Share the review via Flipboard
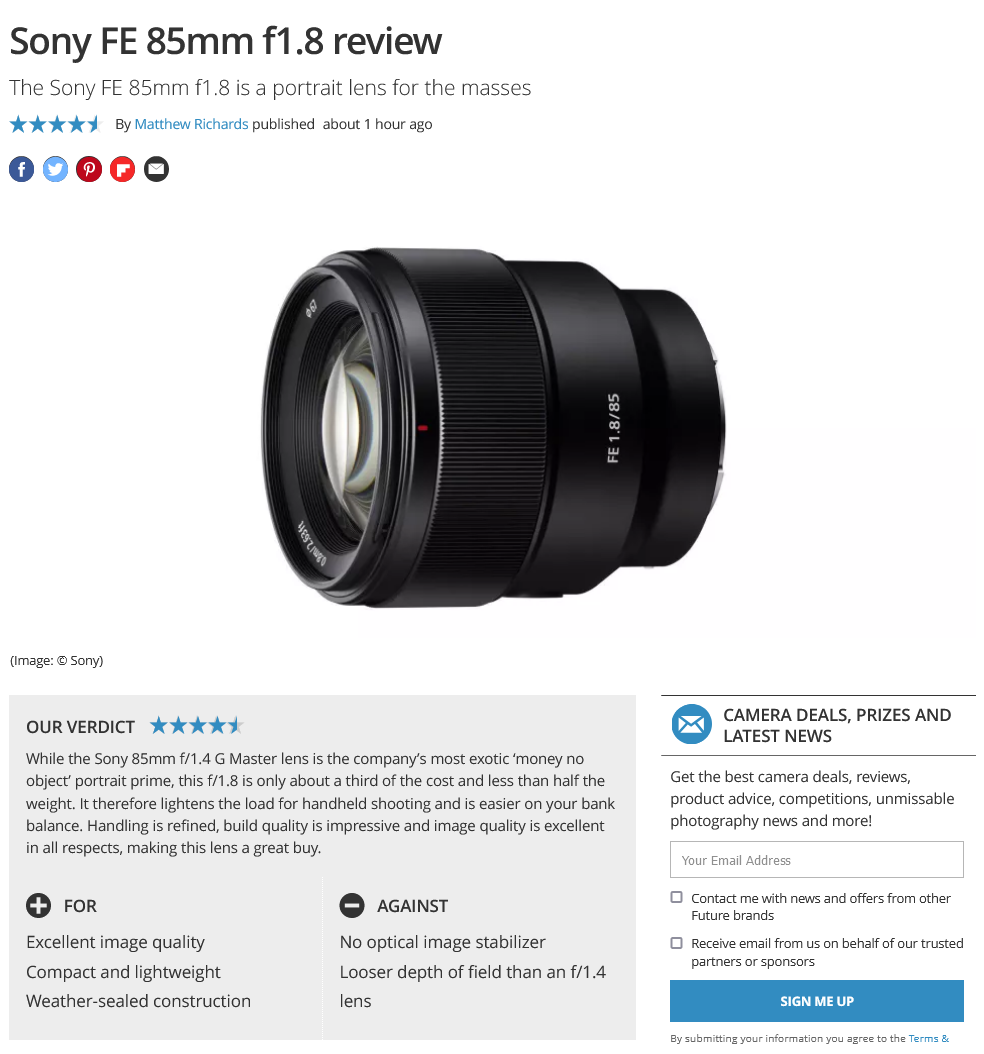The height and width of the screenshot is (1054, 984). point(122,169)
